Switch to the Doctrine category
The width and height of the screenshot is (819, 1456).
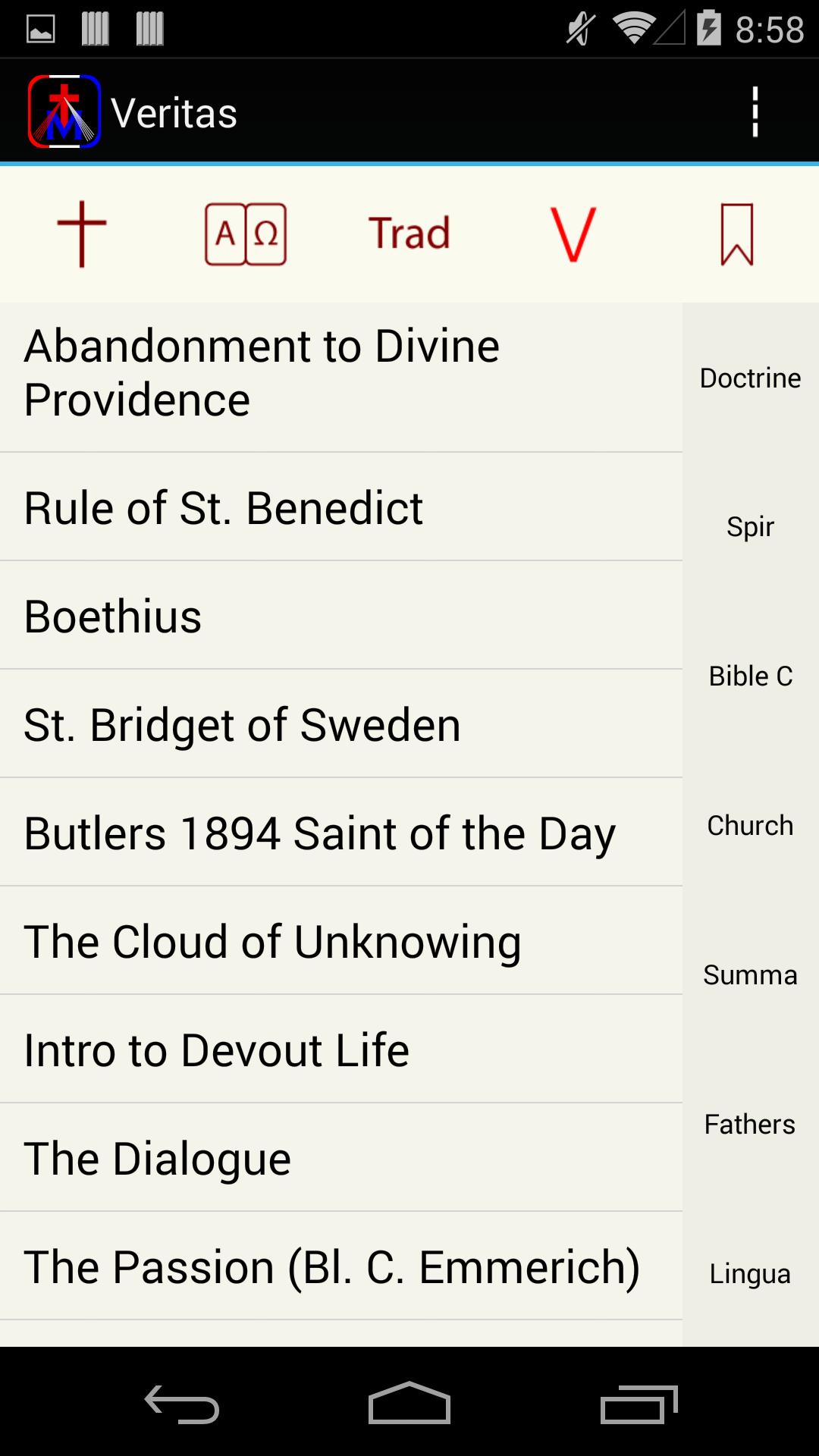coord(750,378)
